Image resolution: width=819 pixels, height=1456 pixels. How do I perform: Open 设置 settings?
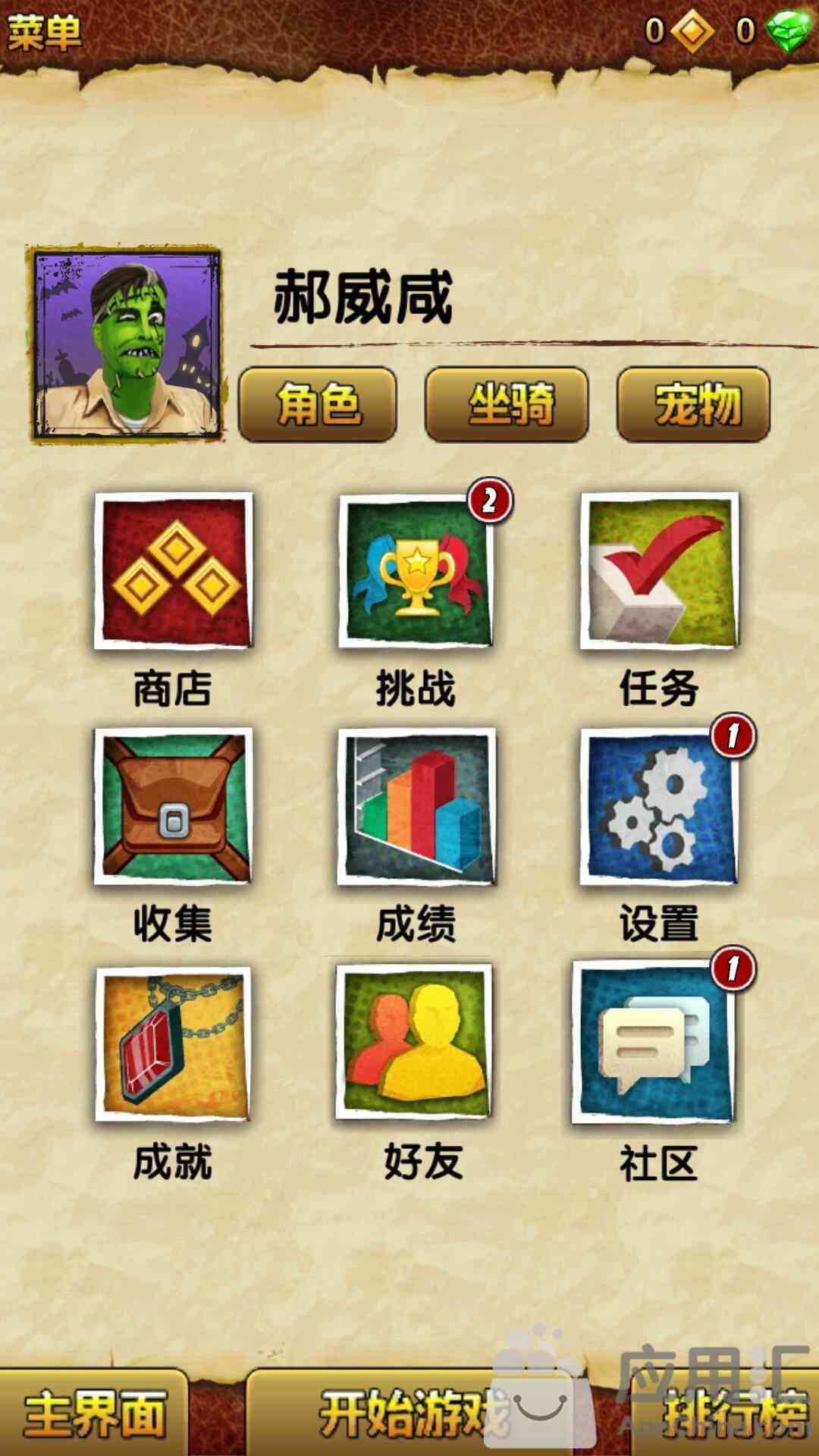coord(659,808)
